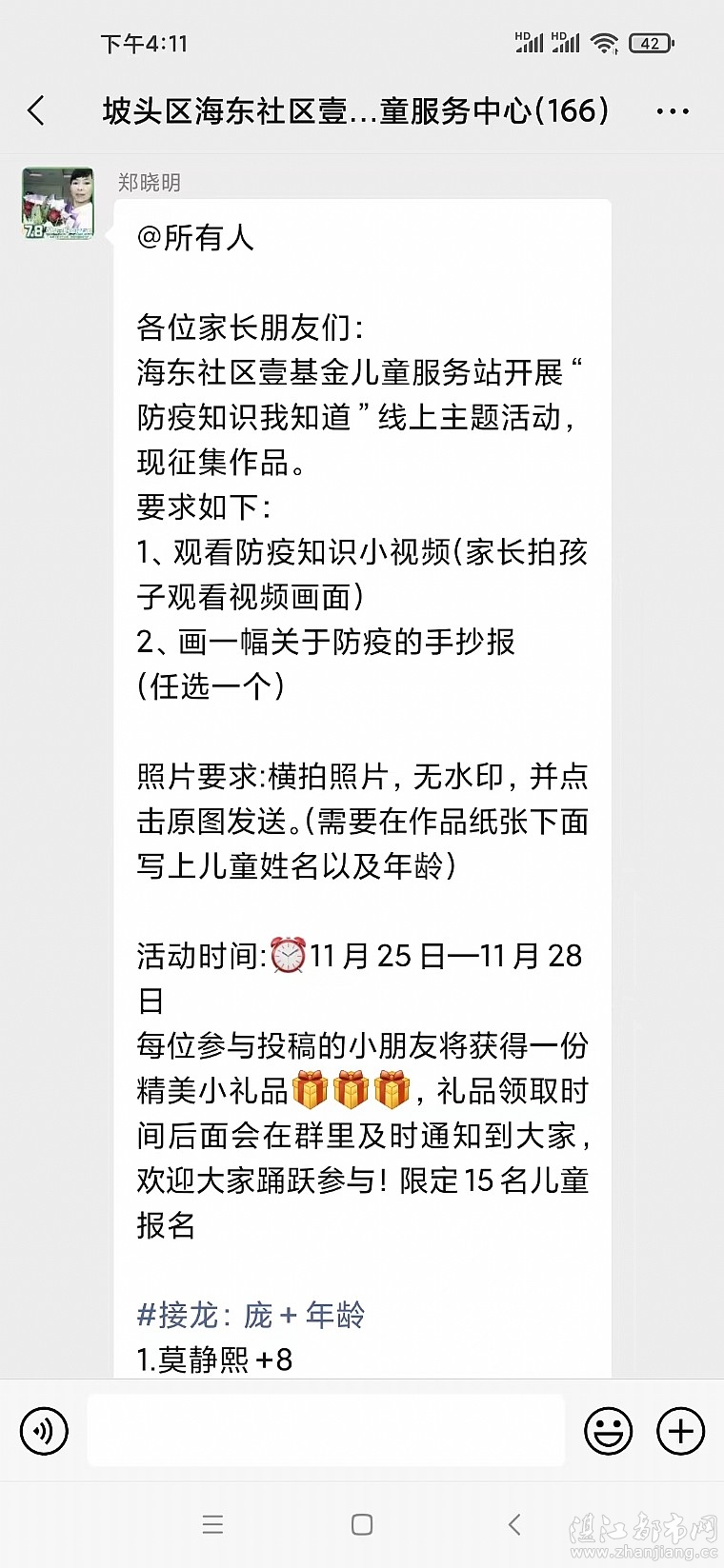Join the #接龙 sign-up list
724x1568 pixels.
pyautogui.click(x=251, y=1315)
